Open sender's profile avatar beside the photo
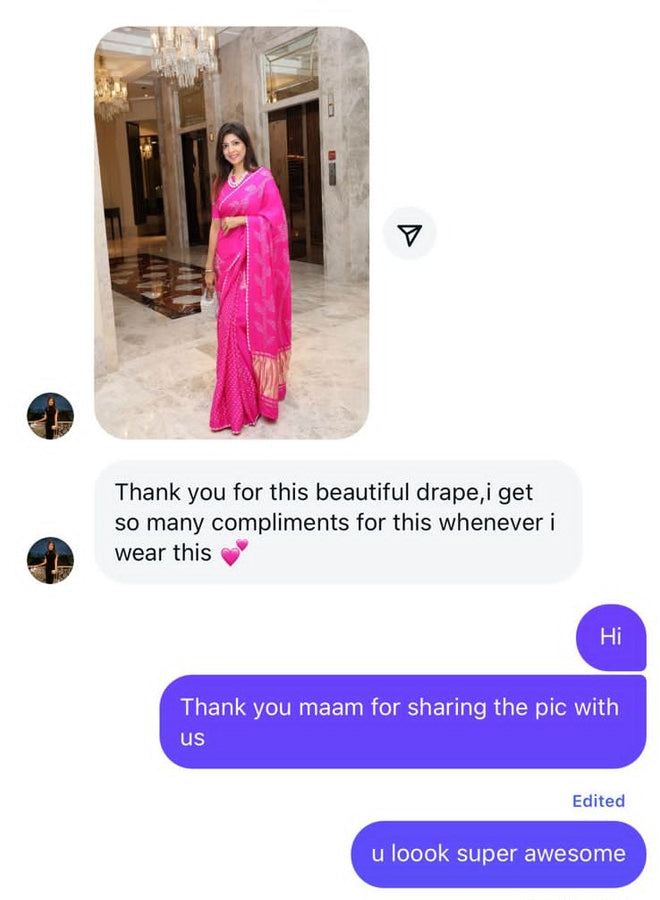660x900 pixels. [50, 416]
